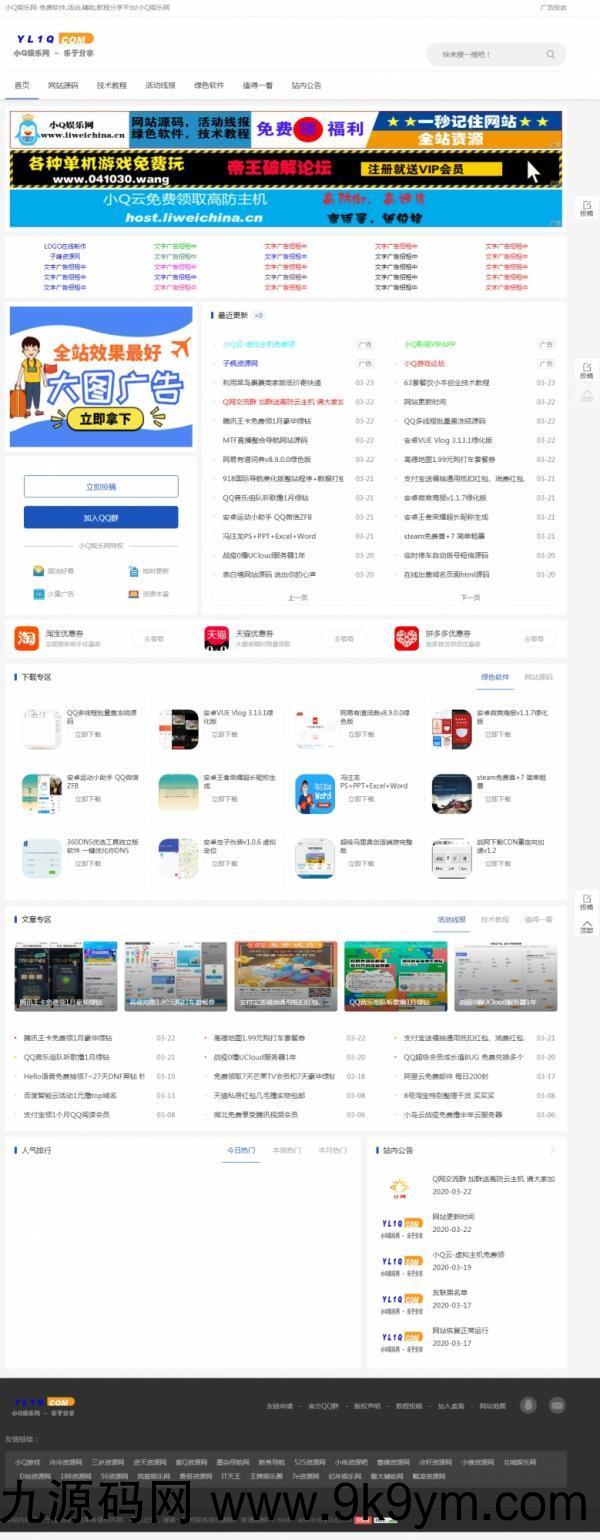Tap 去看看 beside 淘宝优惠券
Viewport: 600px width, 1540px height.
tap(153, 638)
